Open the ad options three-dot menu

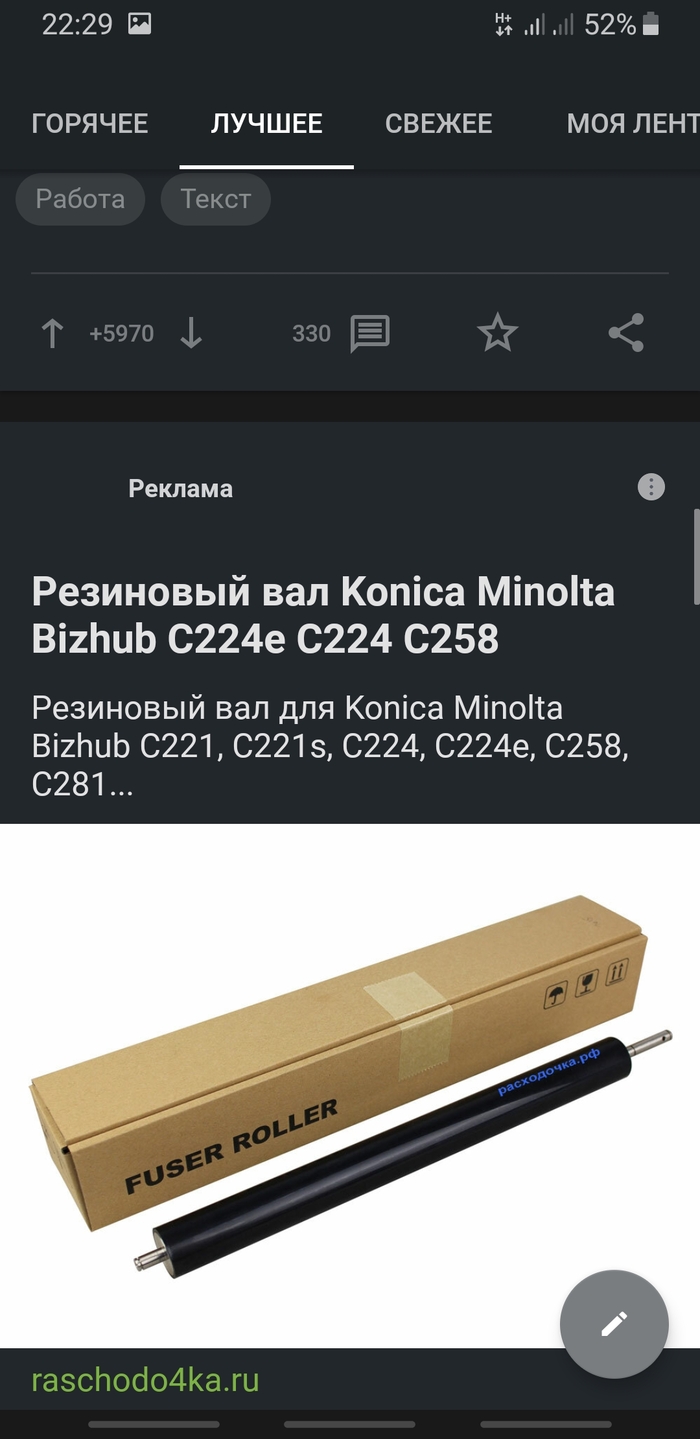pos(651,487)
